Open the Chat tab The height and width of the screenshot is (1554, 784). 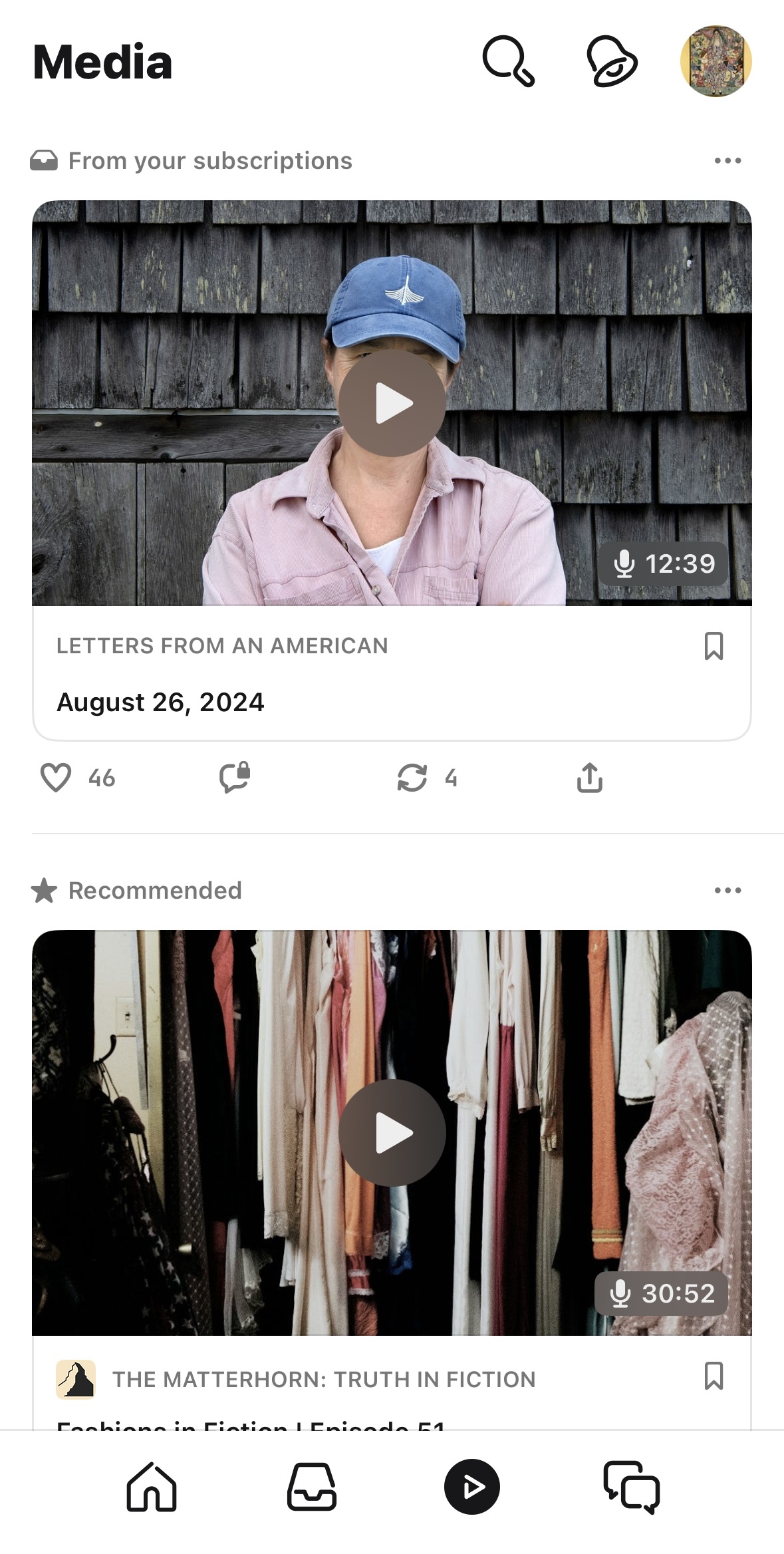tap(632, 1487)
